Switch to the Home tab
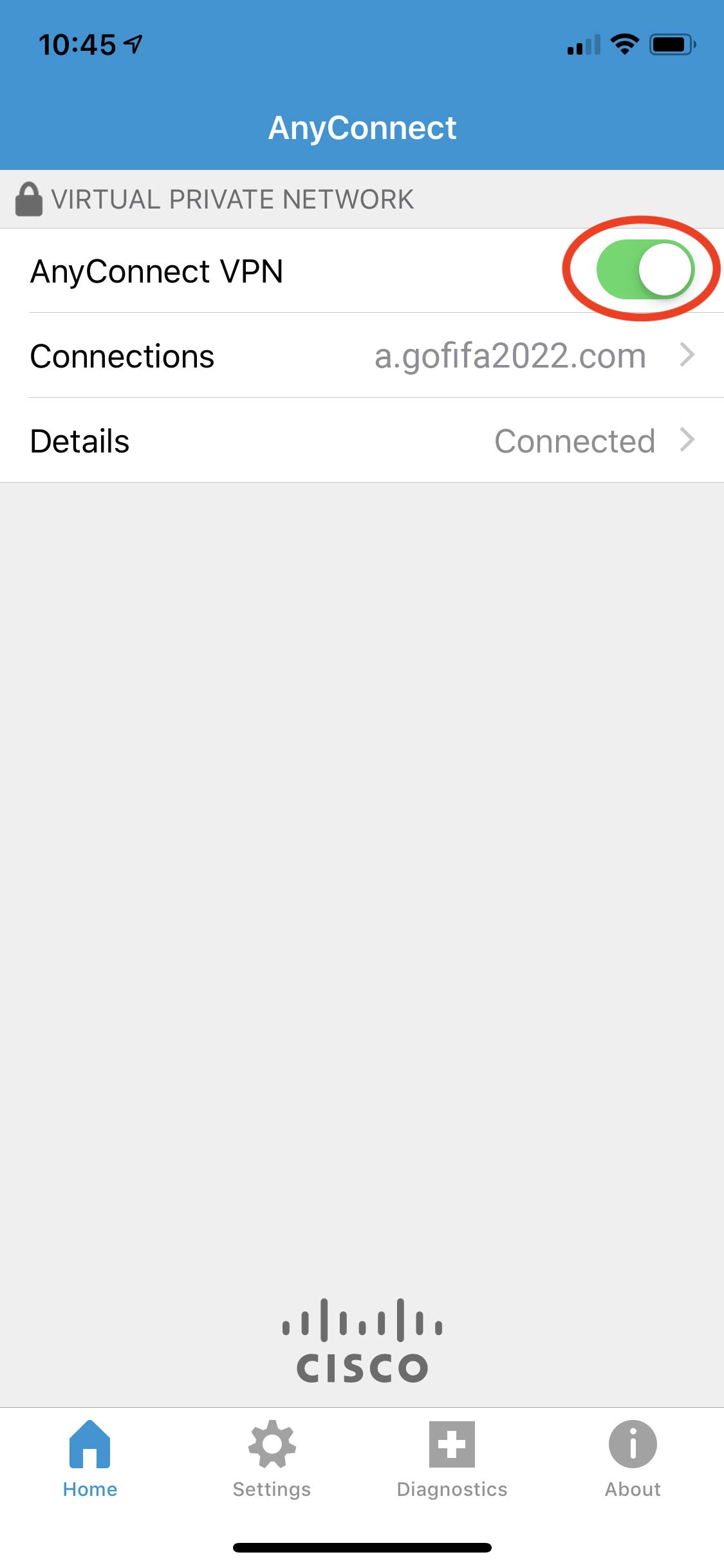724x1568 pixels. pyautogui.click(x=90, y=1460)
